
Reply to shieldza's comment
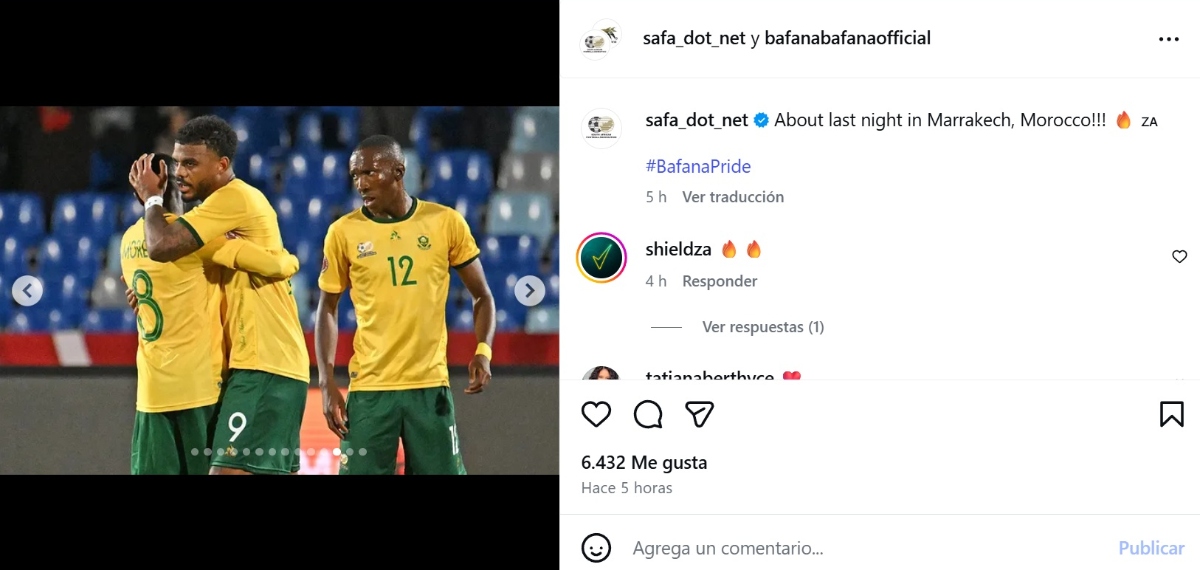tap(719, 281)
